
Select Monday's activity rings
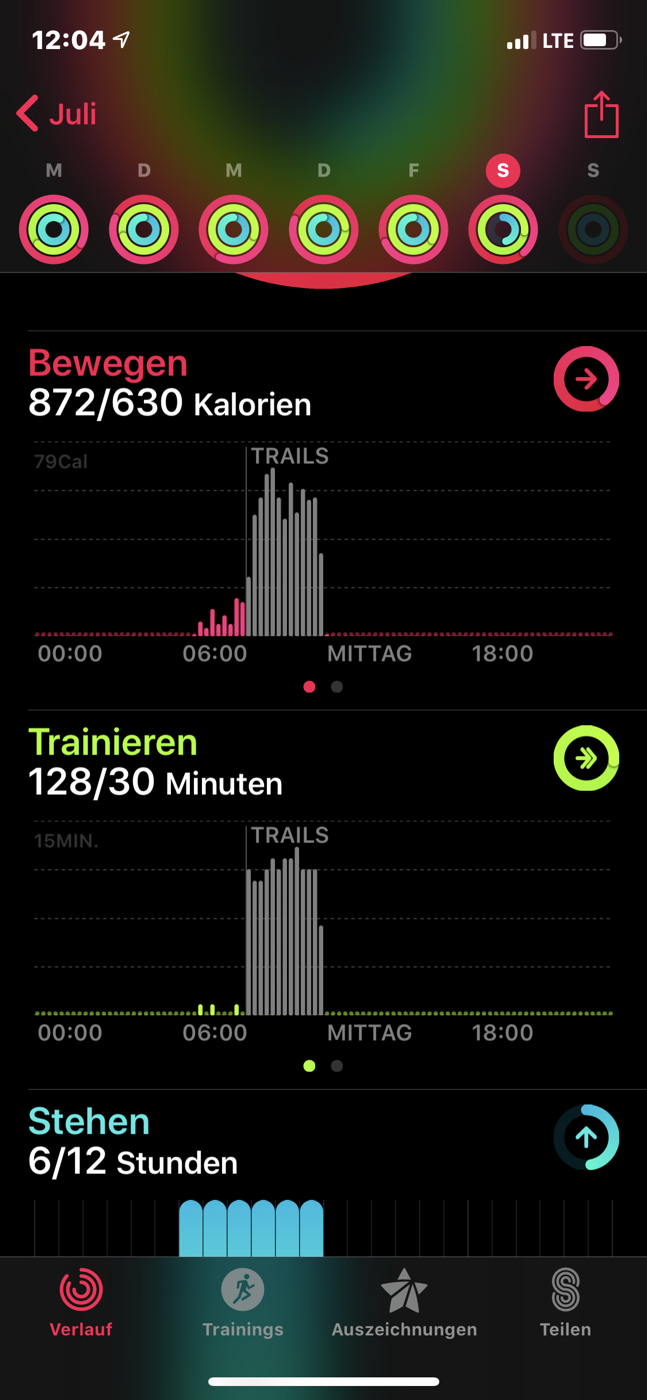[54, 229]
